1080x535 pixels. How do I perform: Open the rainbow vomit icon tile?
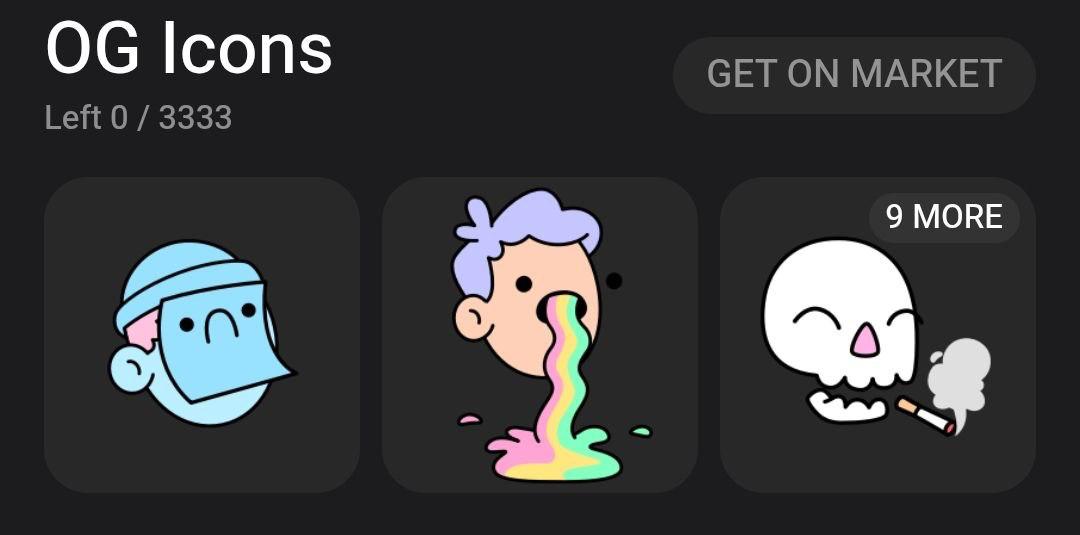(539, 335)
